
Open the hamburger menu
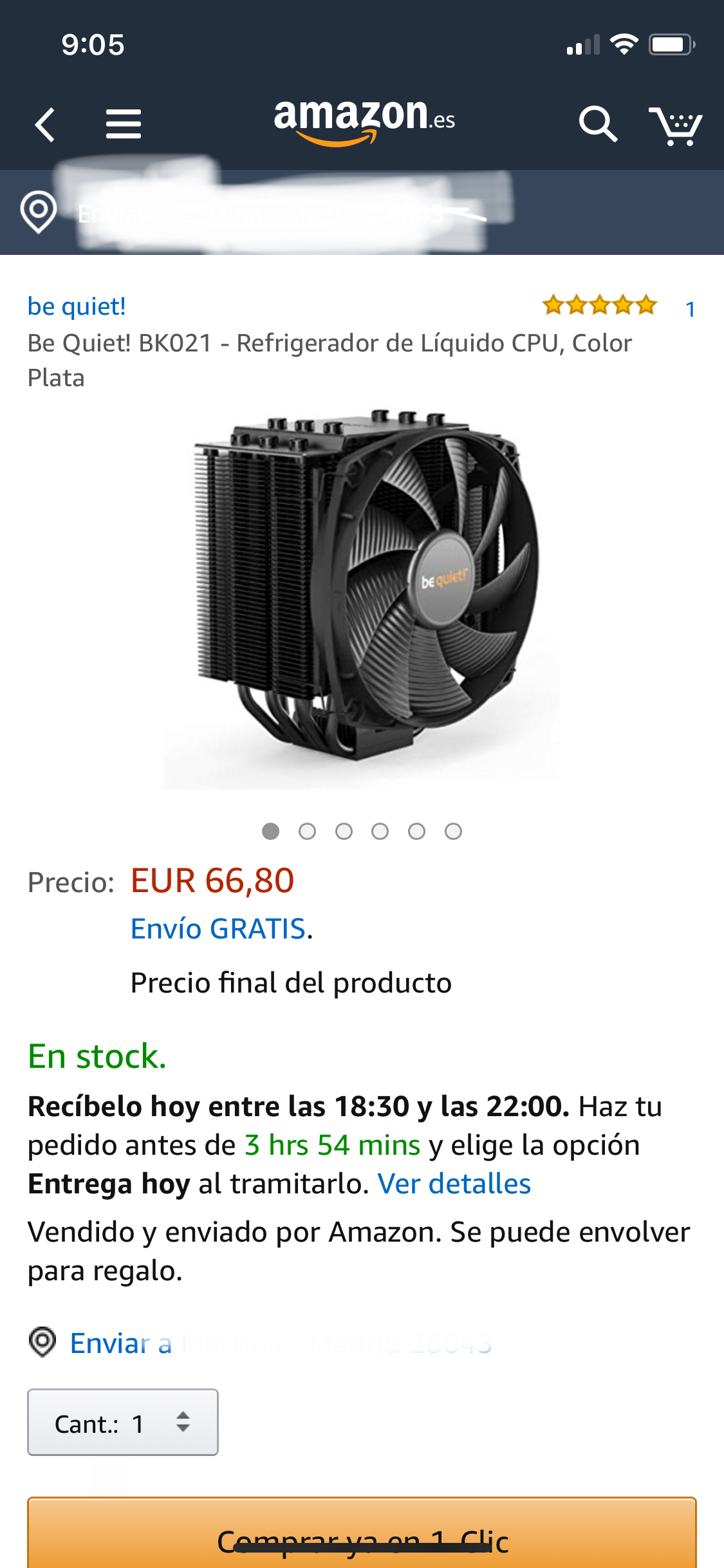click(x=124, y=124)
